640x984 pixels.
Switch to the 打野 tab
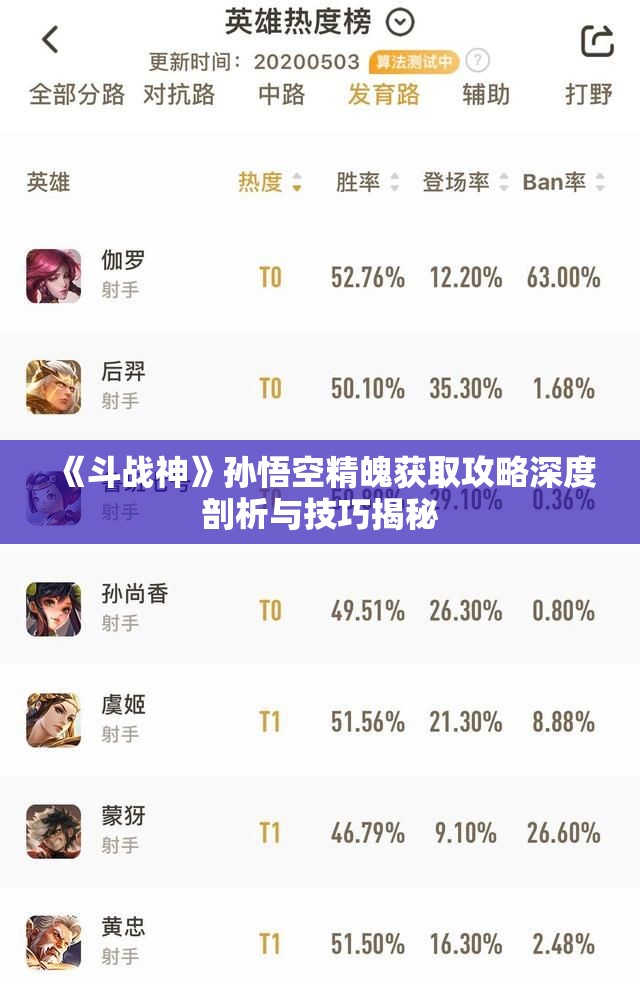click(588, 95)
